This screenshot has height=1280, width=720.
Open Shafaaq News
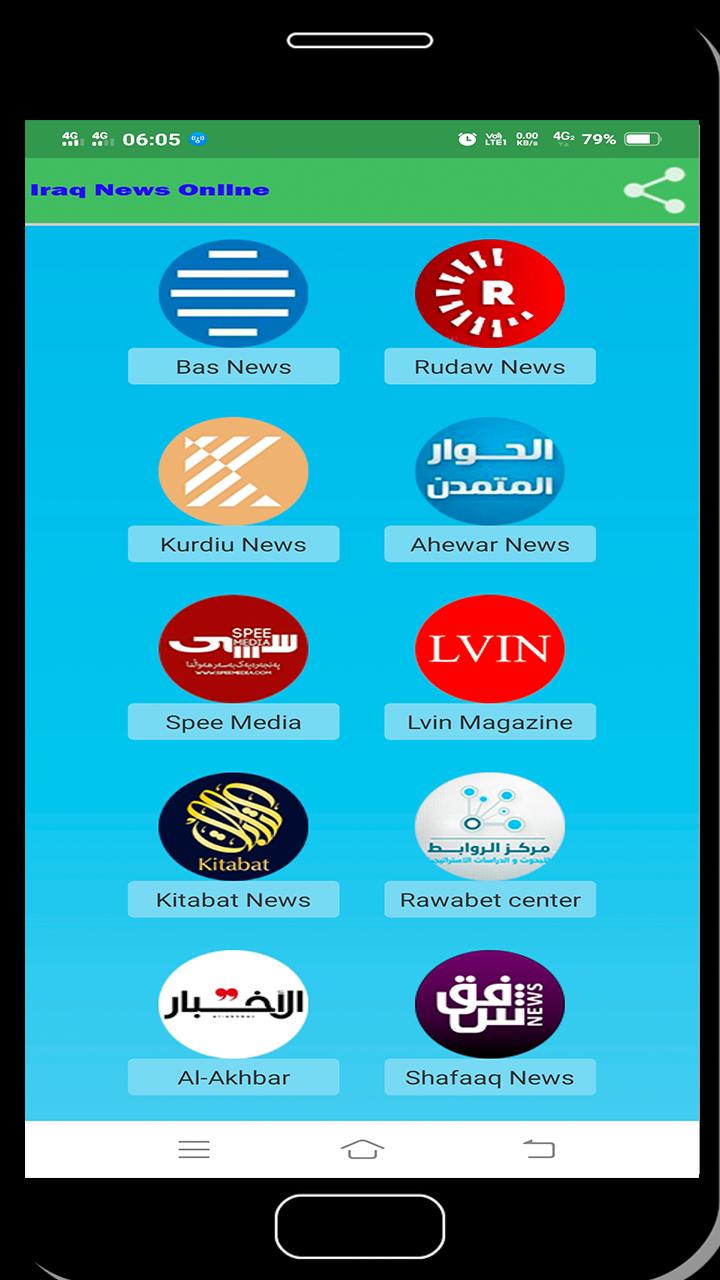click(x=490, y=1077)
